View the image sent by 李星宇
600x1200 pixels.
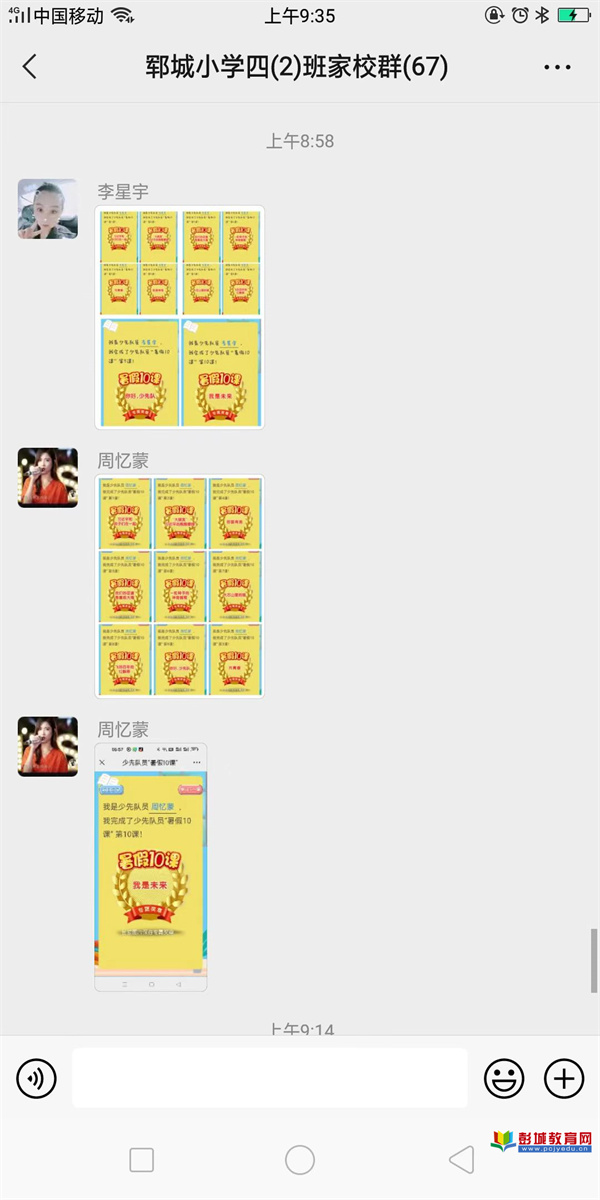point(180,317)
